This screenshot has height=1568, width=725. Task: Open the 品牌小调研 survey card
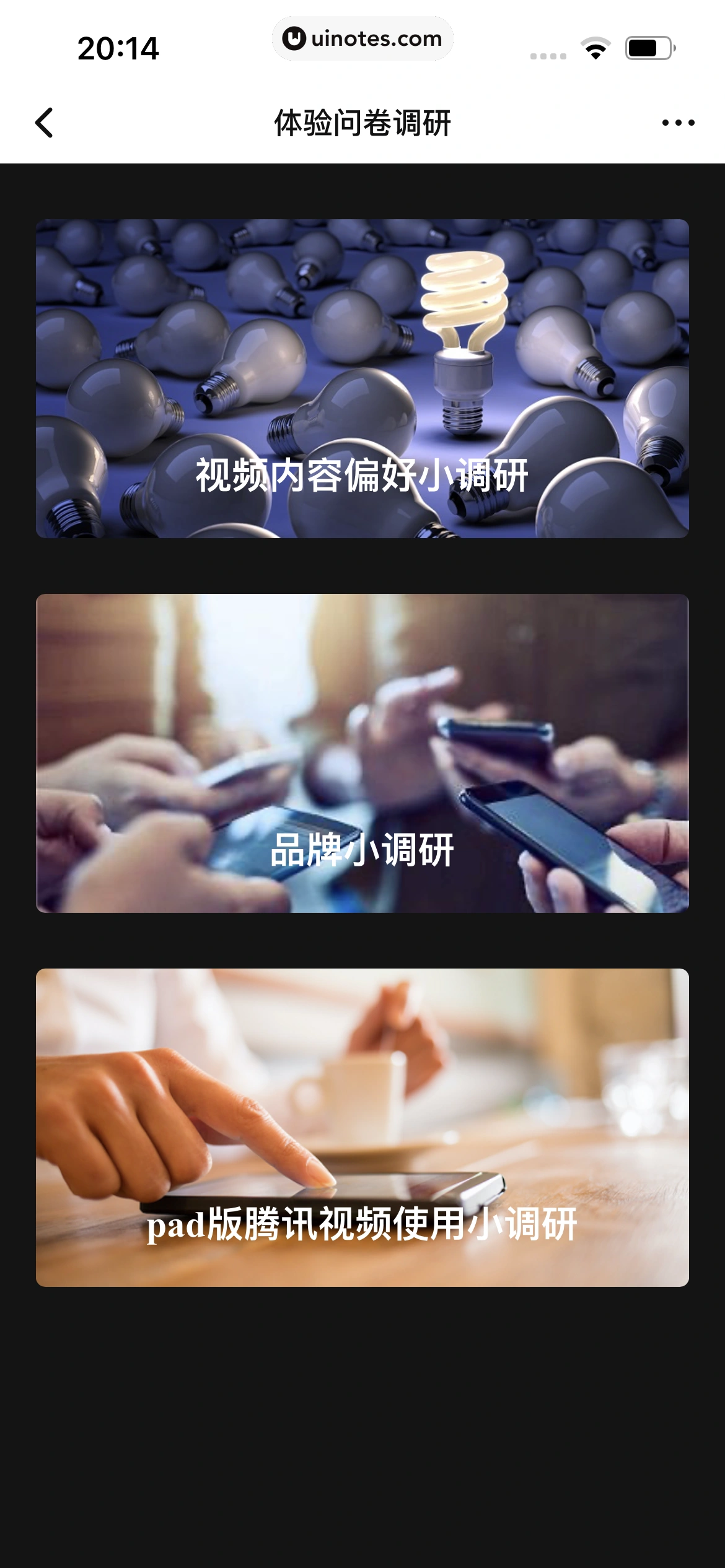click(x=362, y=753)
